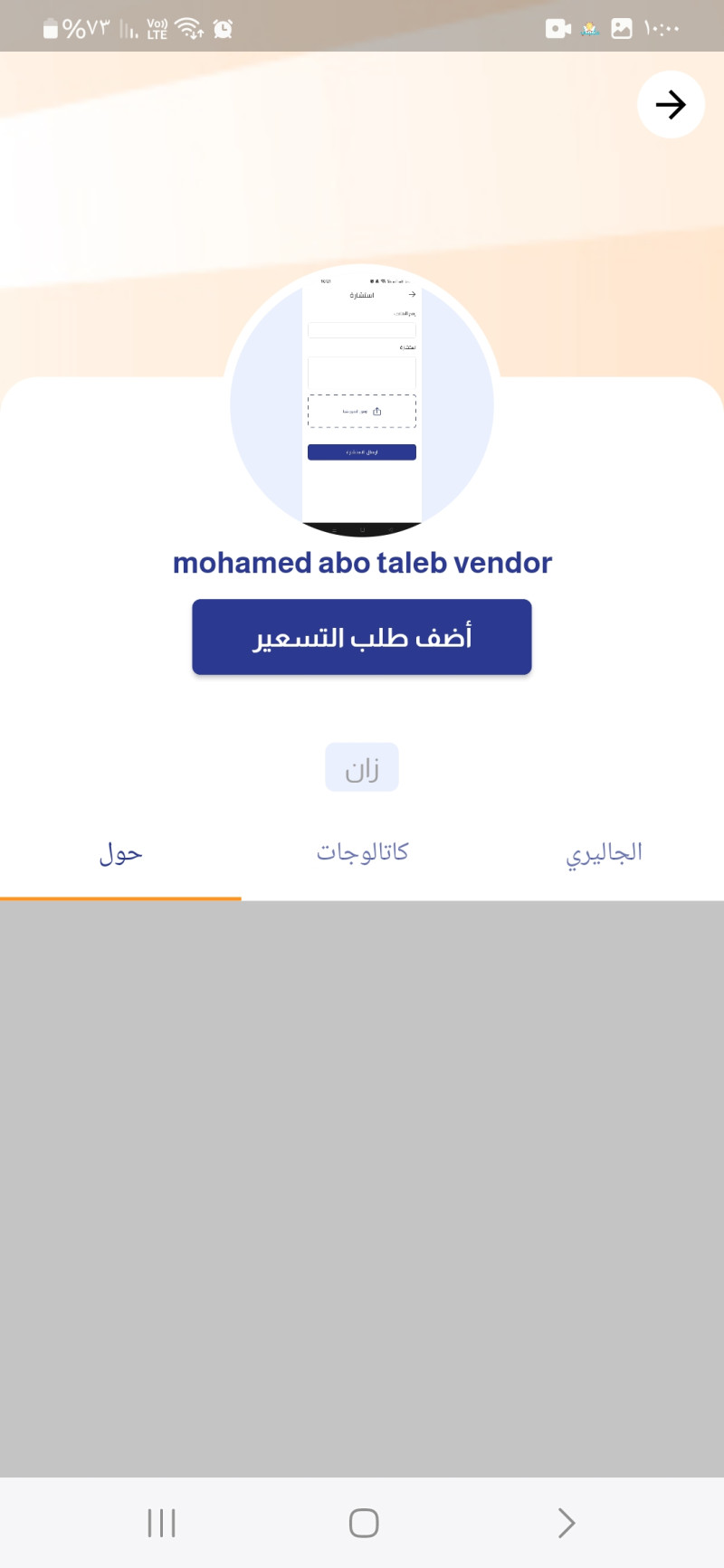Viewport: 724px width, 1568px height.
Task: Open recent apps from navigation bar
Action: tap(161, 1523)
